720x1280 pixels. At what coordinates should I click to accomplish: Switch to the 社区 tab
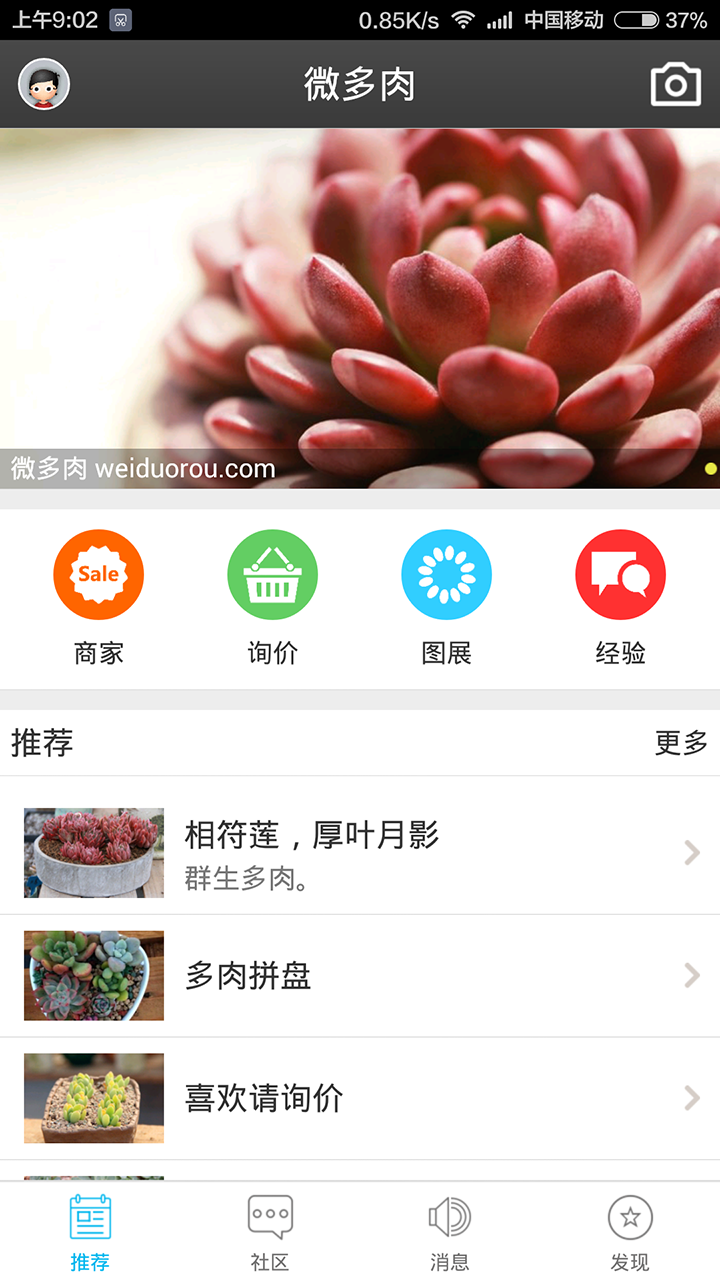[x=270, y=1230]
